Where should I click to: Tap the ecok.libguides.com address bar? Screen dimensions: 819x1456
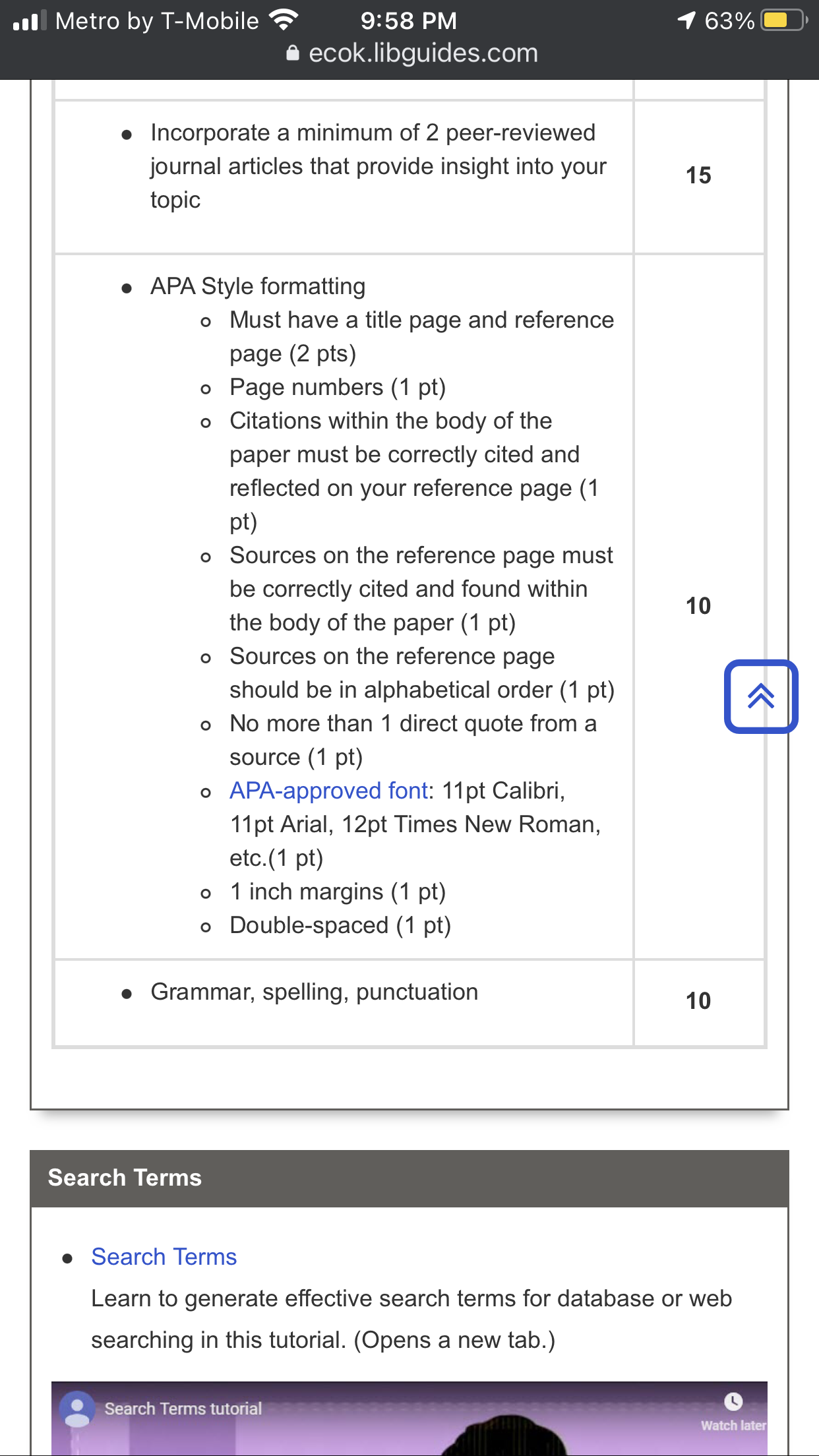point(412,53)
